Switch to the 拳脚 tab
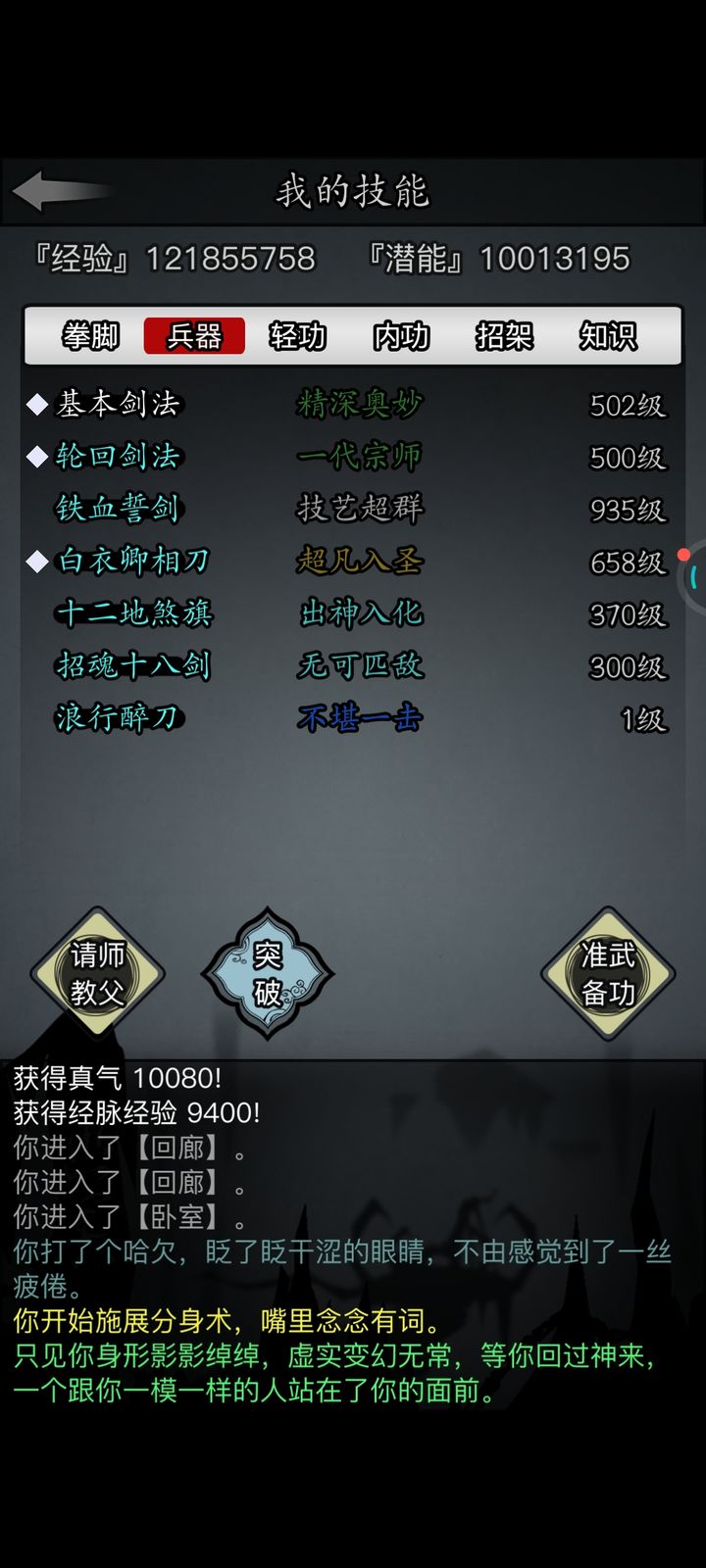 tap(90, 336)
